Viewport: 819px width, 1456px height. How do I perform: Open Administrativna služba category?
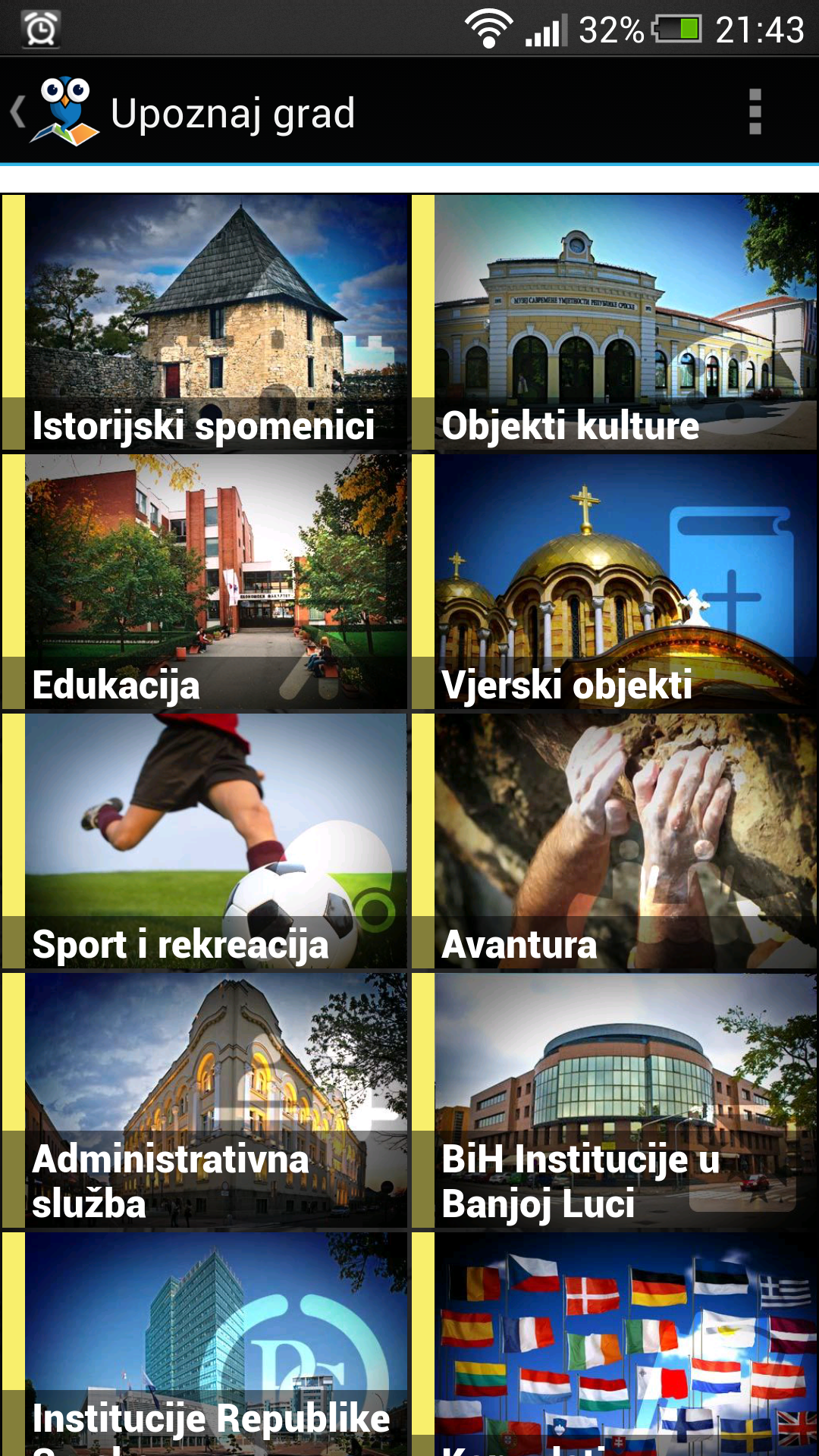(205, 1100)
